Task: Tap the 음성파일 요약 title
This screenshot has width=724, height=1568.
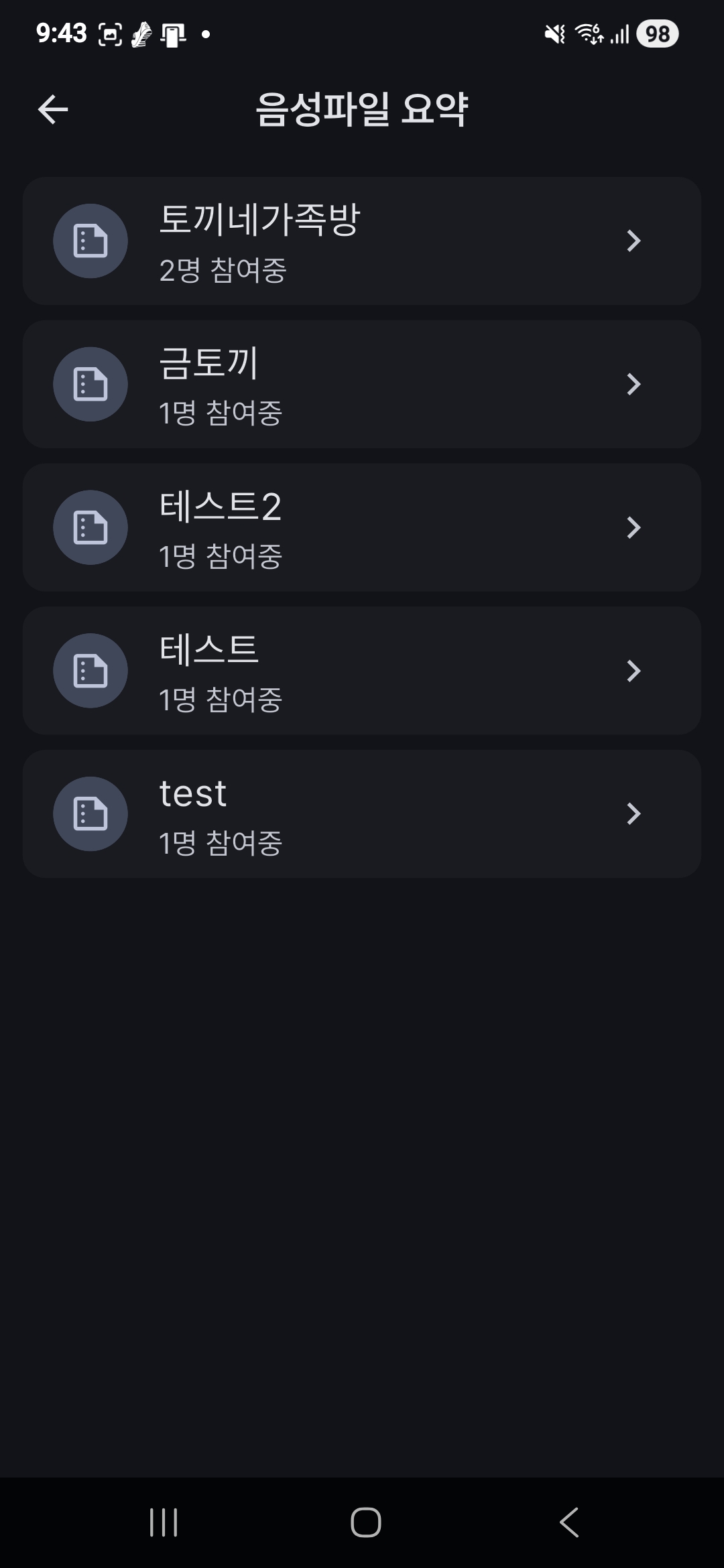Action: pos(362,109)
